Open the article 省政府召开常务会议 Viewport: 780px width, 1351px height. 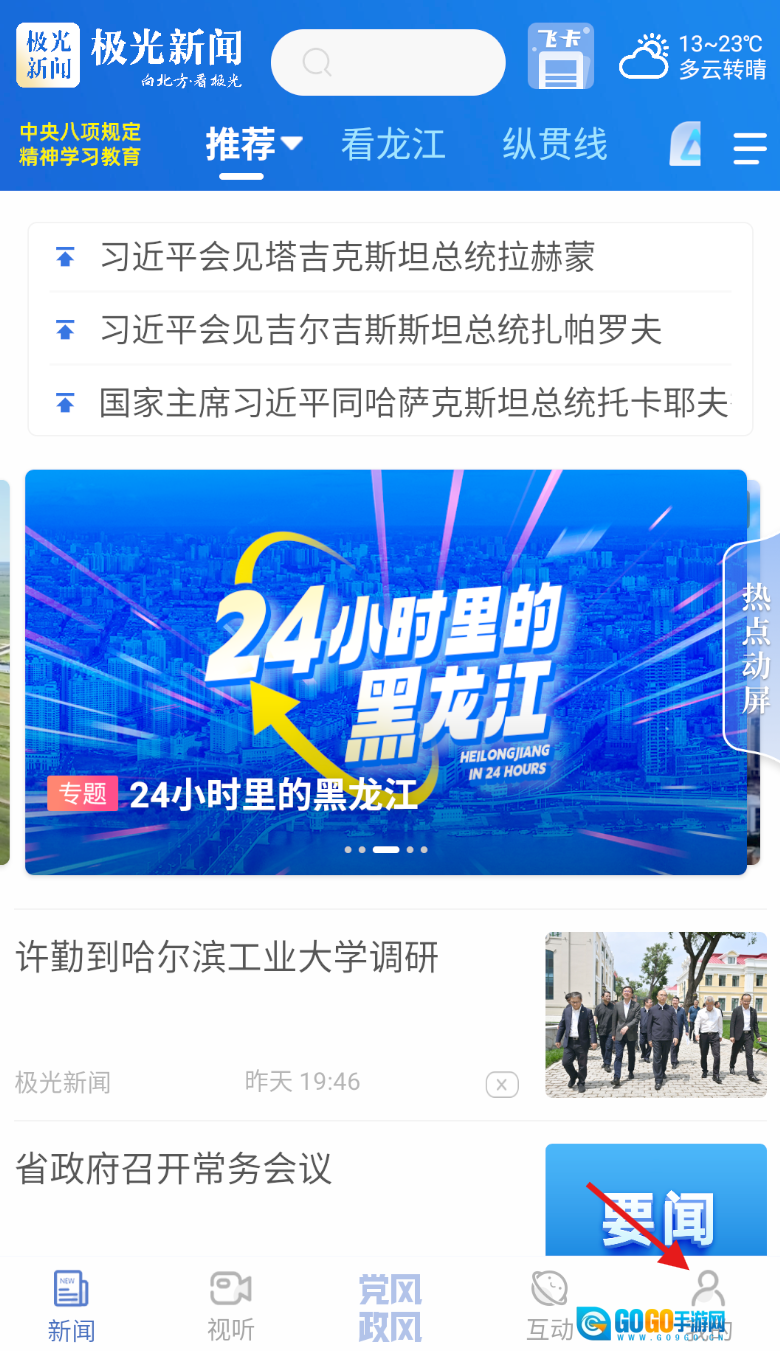click(173, 1168)
